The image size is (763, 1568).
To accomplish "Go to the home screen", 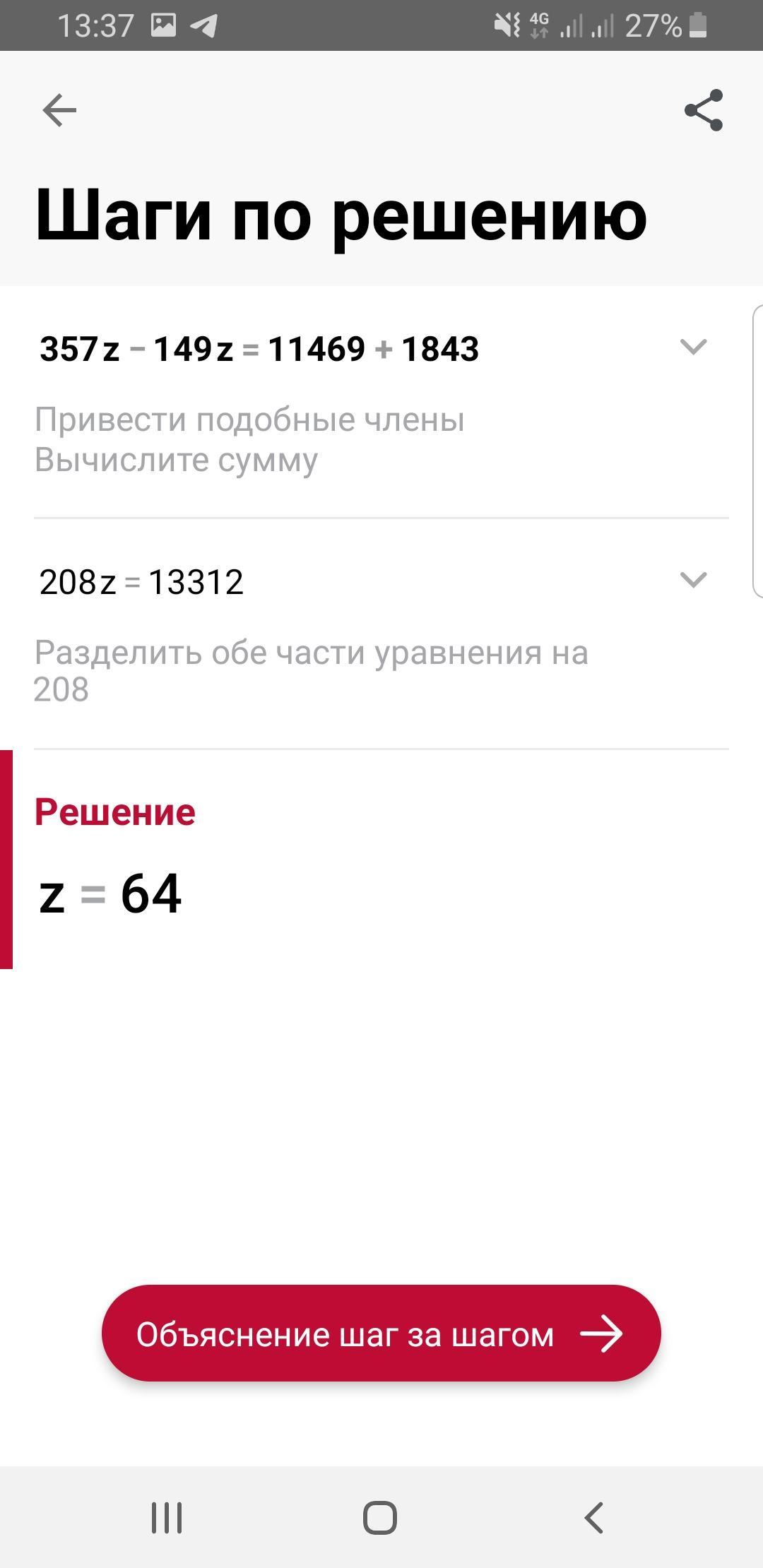I will point(380,1517).
